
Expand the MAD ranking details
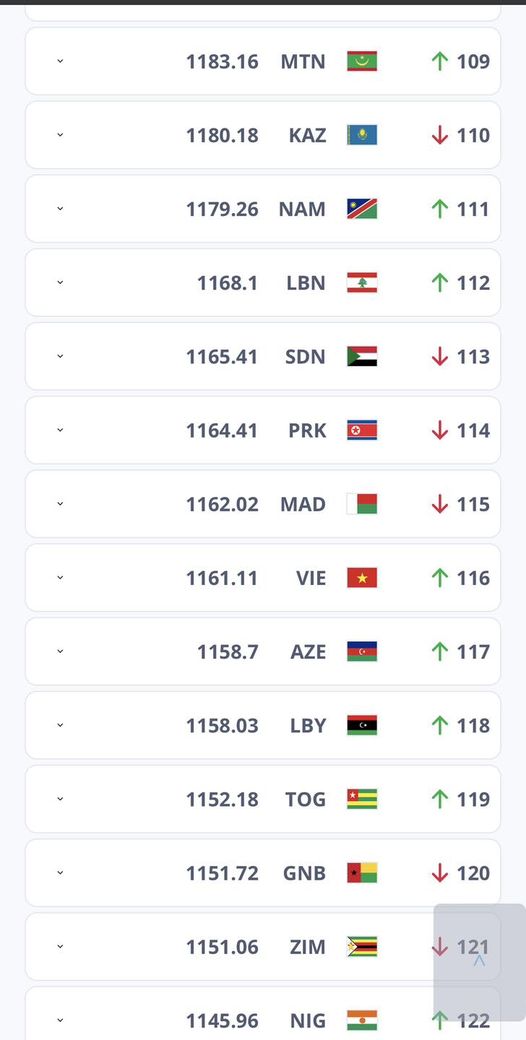tap(60, 503)
